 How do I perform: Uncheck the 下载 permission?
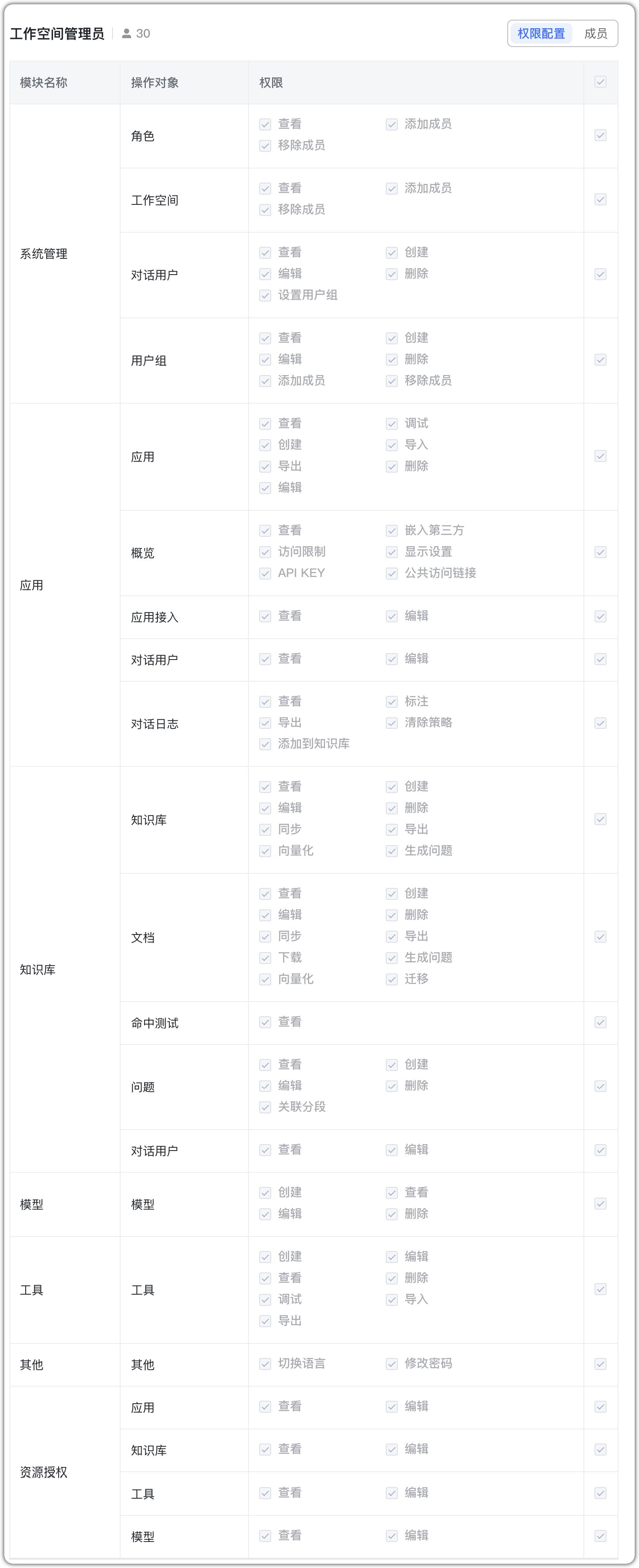coord(265,958)
